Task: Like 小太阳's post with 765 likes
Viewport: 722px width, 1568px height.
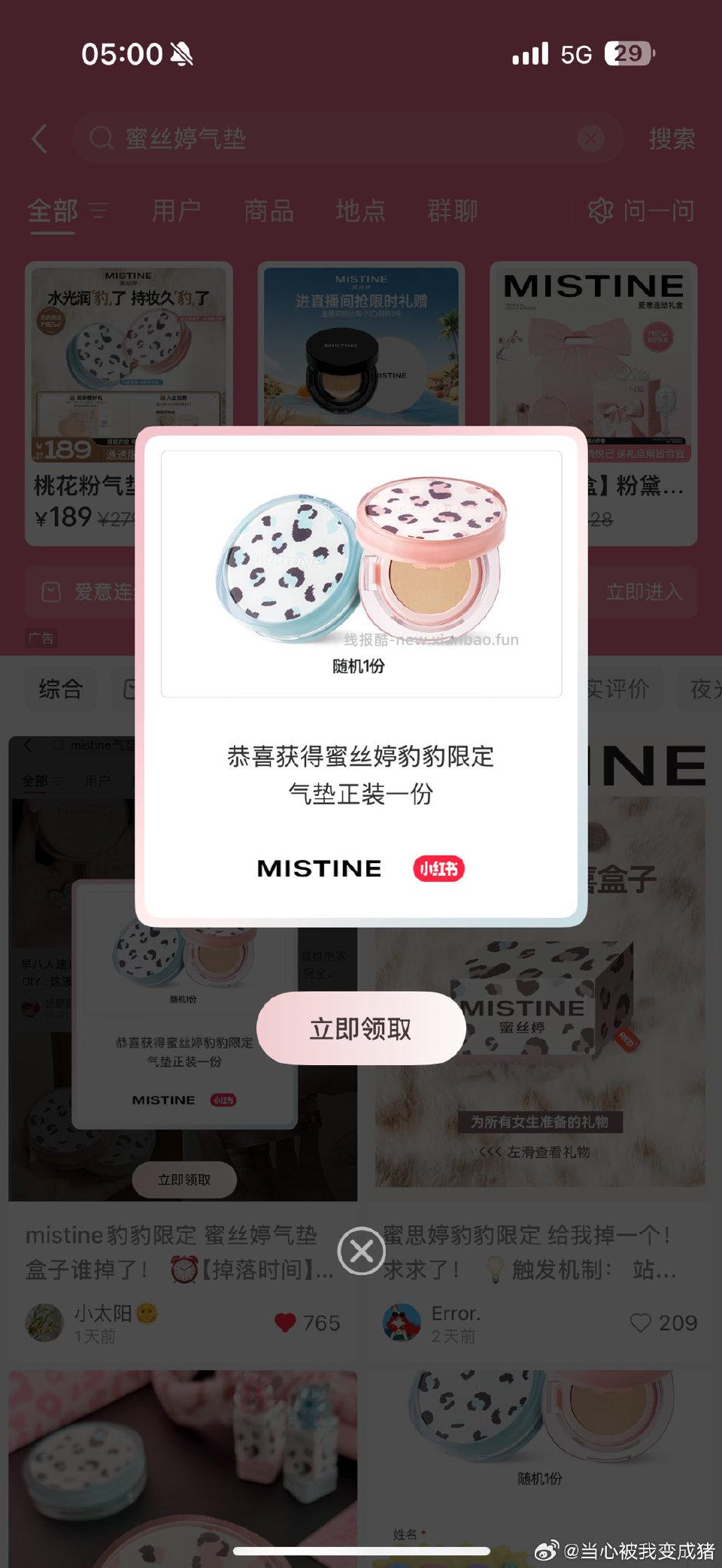Action: click(287, 1323)
